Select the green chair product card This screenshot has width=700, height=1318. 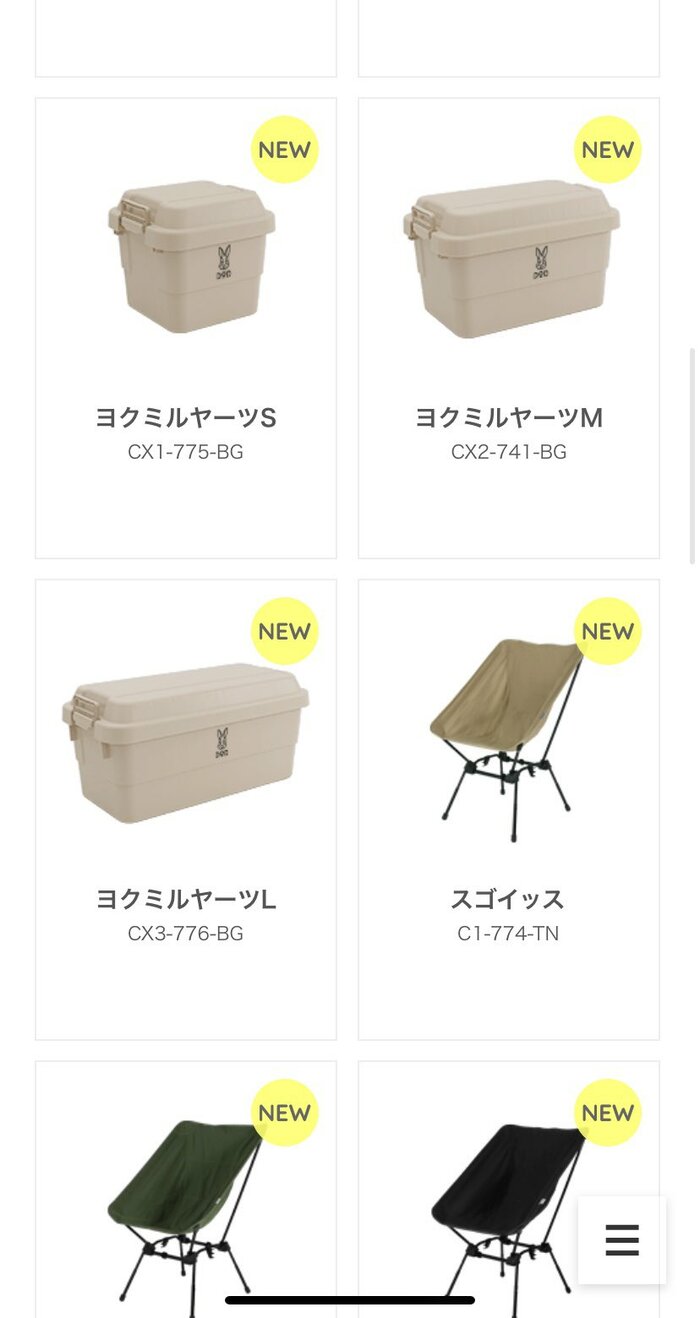point(186,1200)
